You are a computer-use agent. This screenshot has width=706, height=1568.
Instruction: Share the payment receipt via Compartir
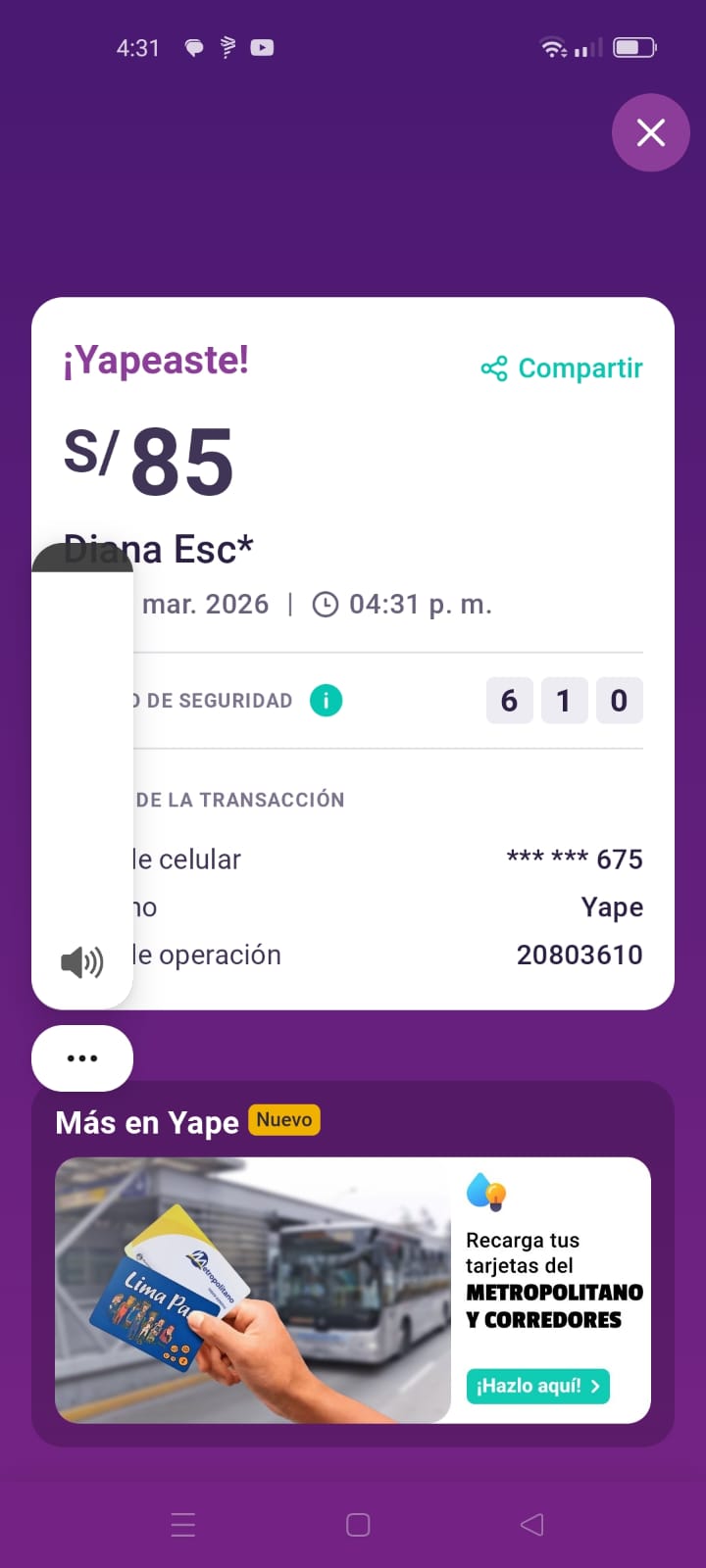pyautogui.click(x=562, y=368)
